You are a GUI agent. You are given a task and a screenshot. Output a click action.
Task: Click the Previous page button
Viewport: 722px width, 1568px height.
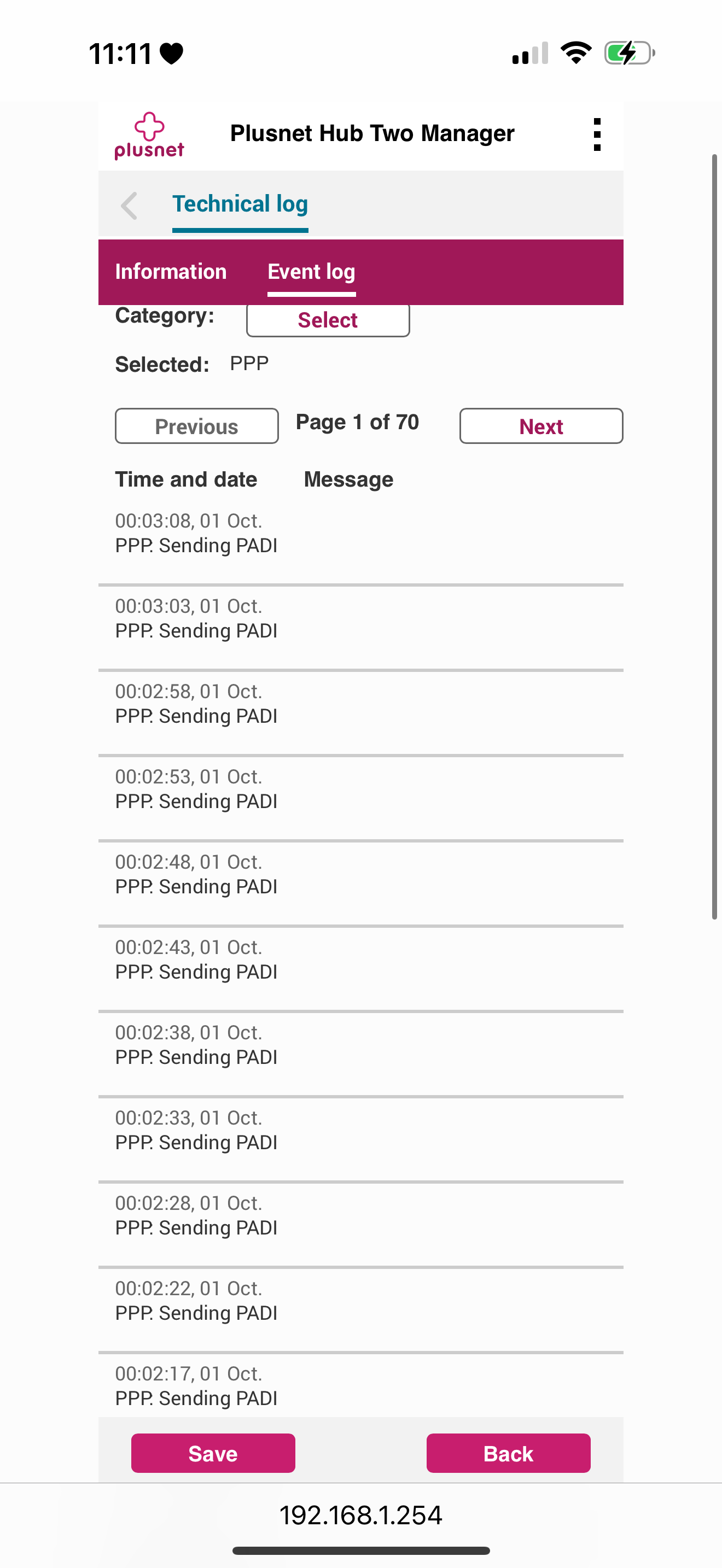[x=196, y=425]
